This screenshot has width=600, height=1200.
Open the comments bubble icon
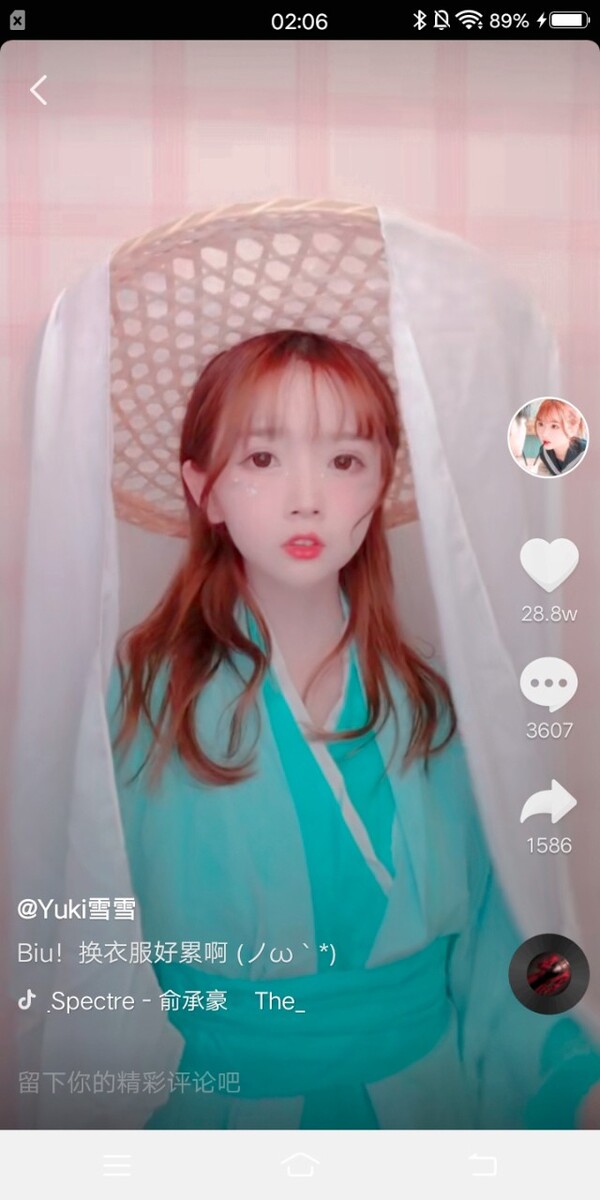(x=549, y=685)
